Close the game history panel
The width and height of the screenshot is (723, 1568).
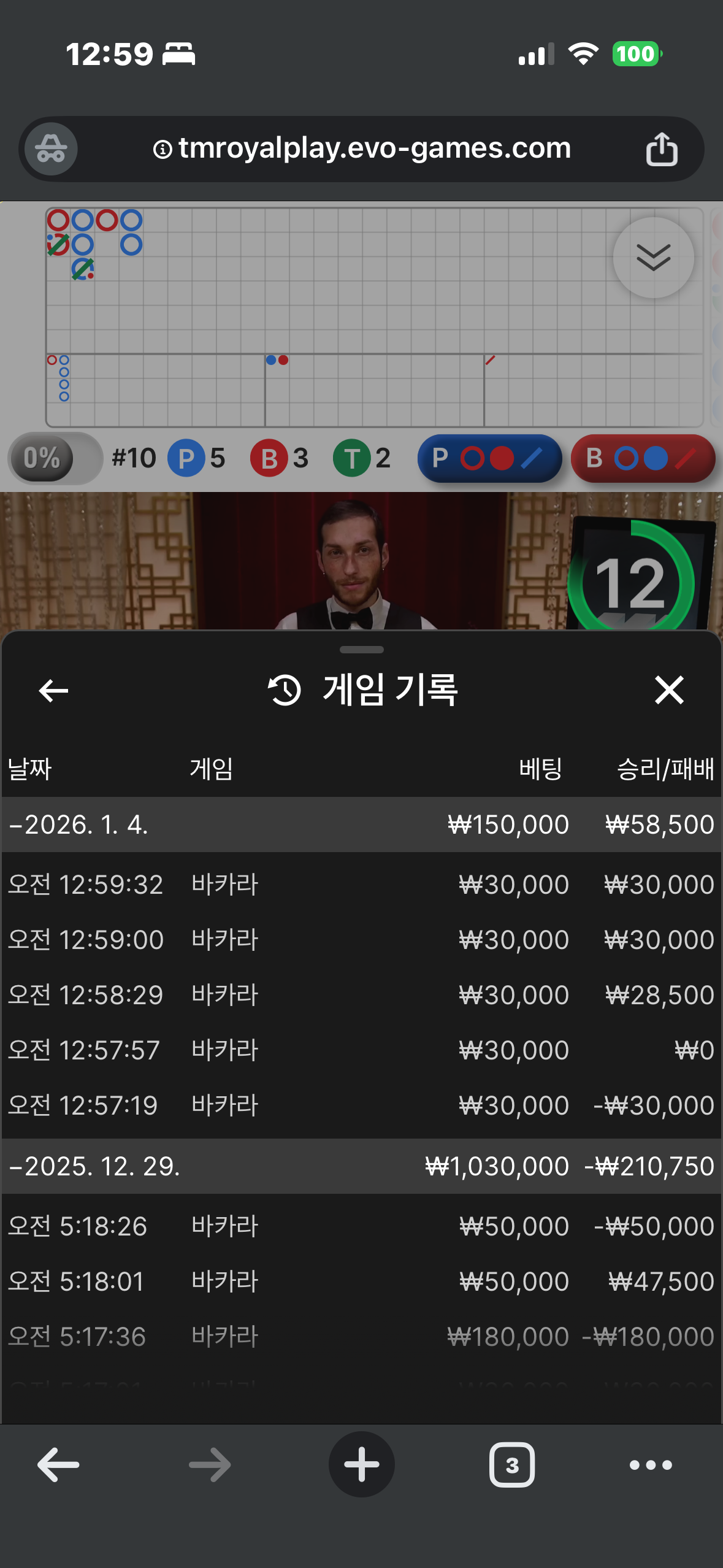[669, 690]
